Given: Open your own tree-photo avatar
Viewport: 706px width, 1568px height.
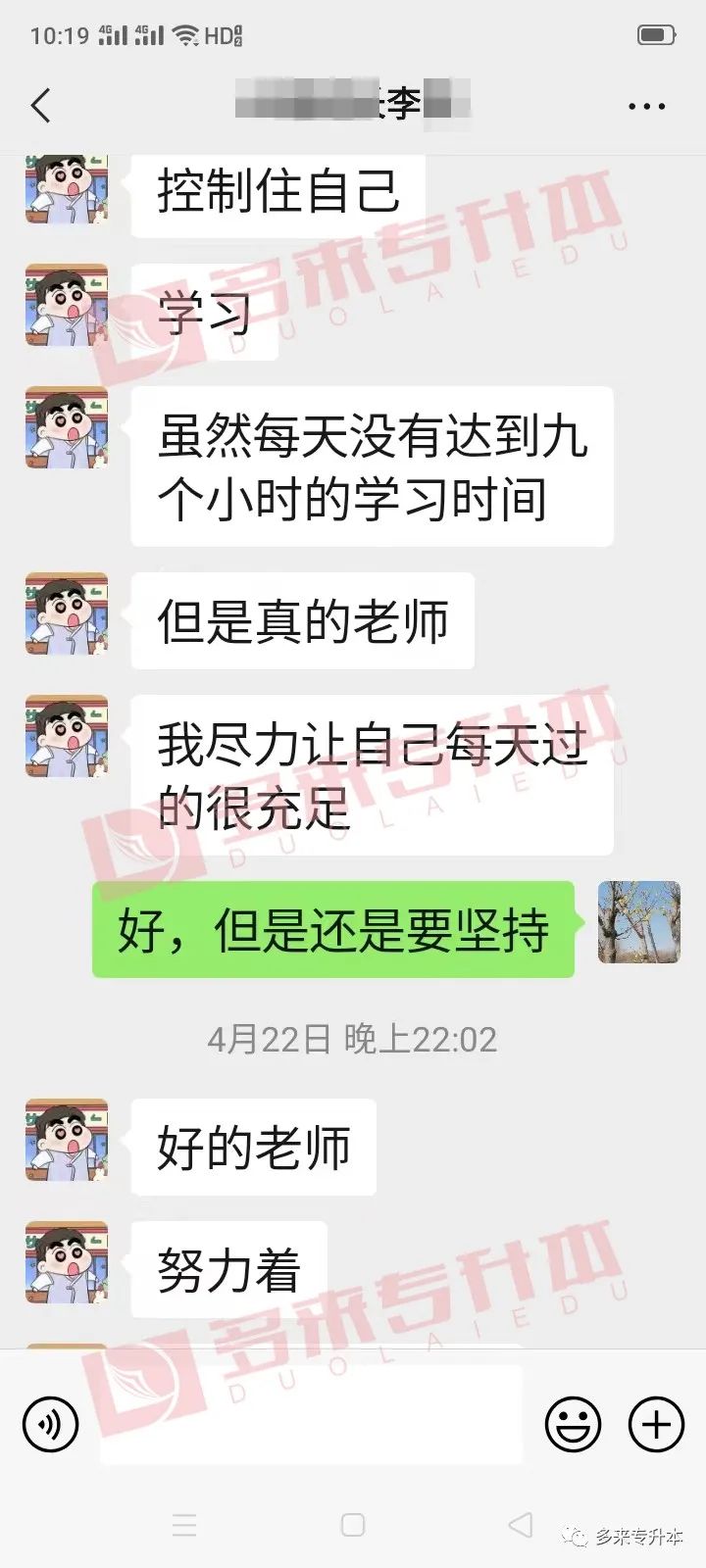Looking at the screenshot, I should [639, 922].
